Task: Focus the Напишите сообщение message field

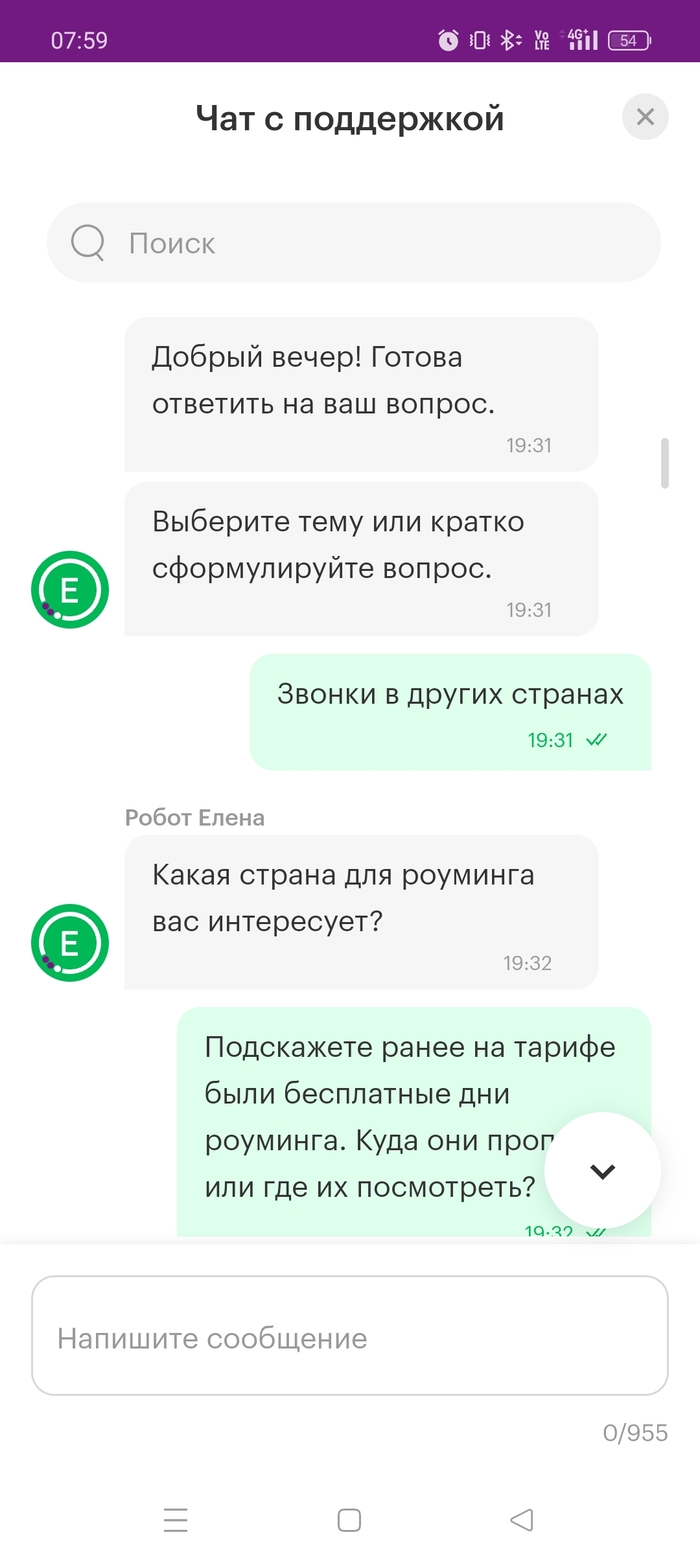Action: click(349, 1336)
